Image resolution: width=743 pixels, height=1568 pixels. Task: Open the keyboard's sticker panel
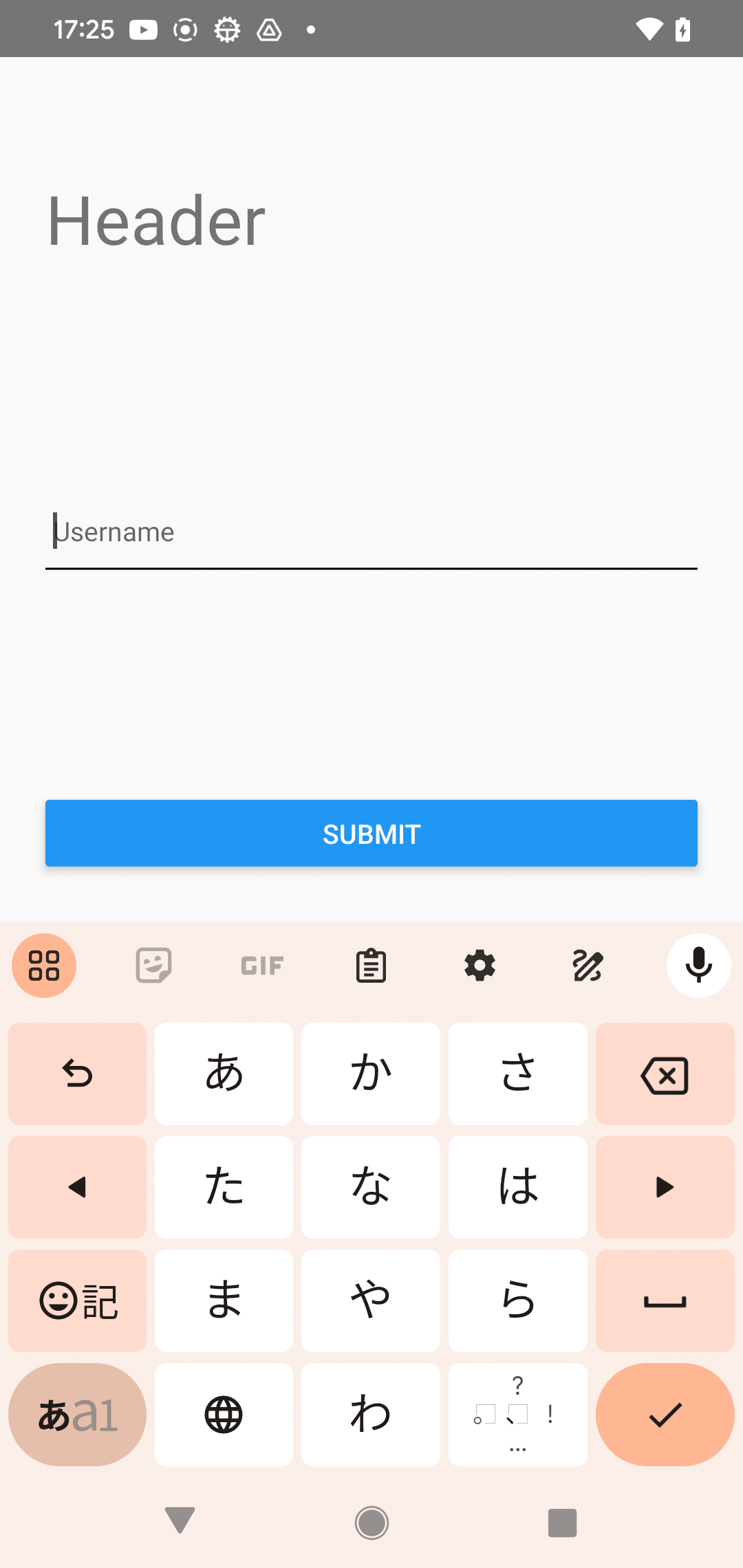[153, 966]
